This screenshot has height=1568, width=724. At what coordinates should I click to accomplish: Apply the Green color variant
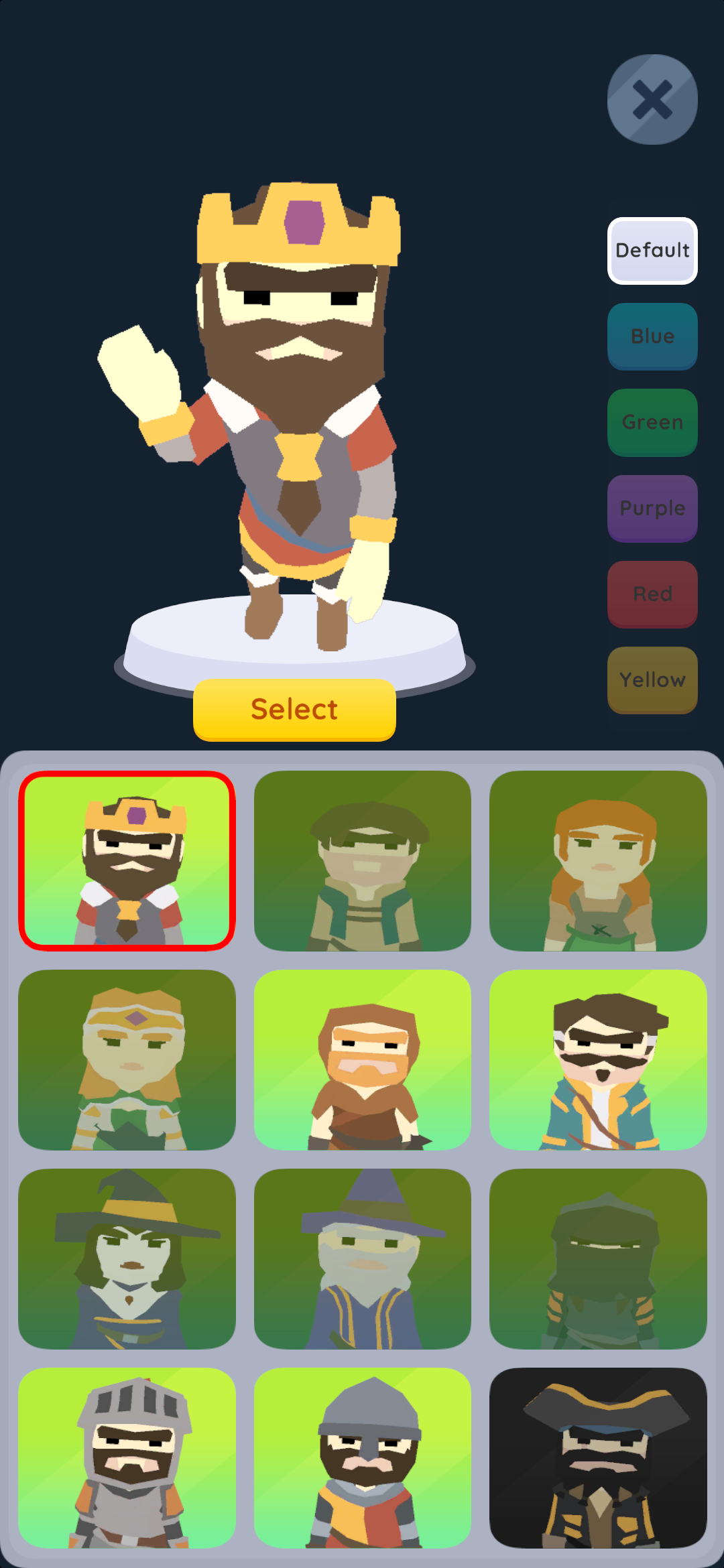652,422
